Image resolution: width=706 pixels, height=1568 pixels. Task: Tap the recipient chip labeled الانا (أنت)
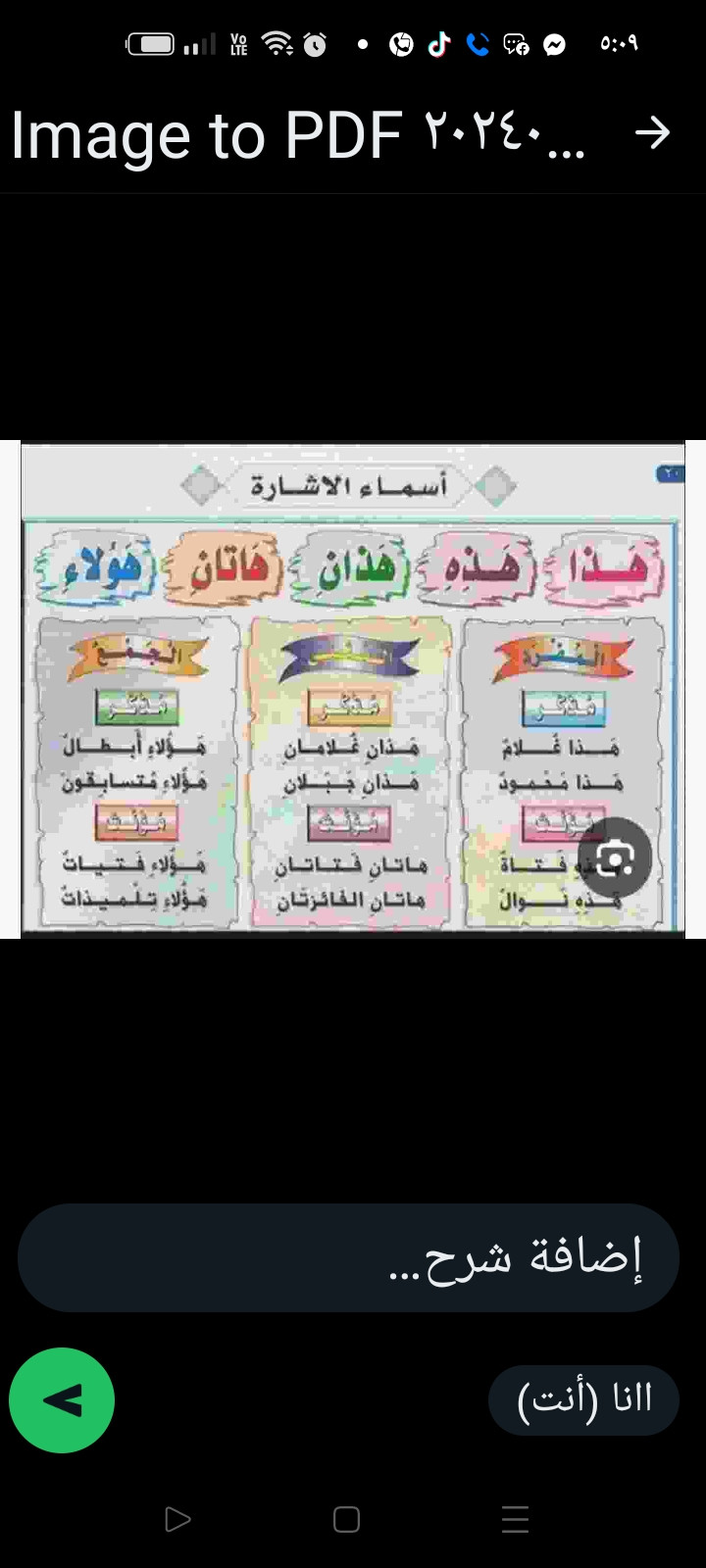pos(583,1399)
